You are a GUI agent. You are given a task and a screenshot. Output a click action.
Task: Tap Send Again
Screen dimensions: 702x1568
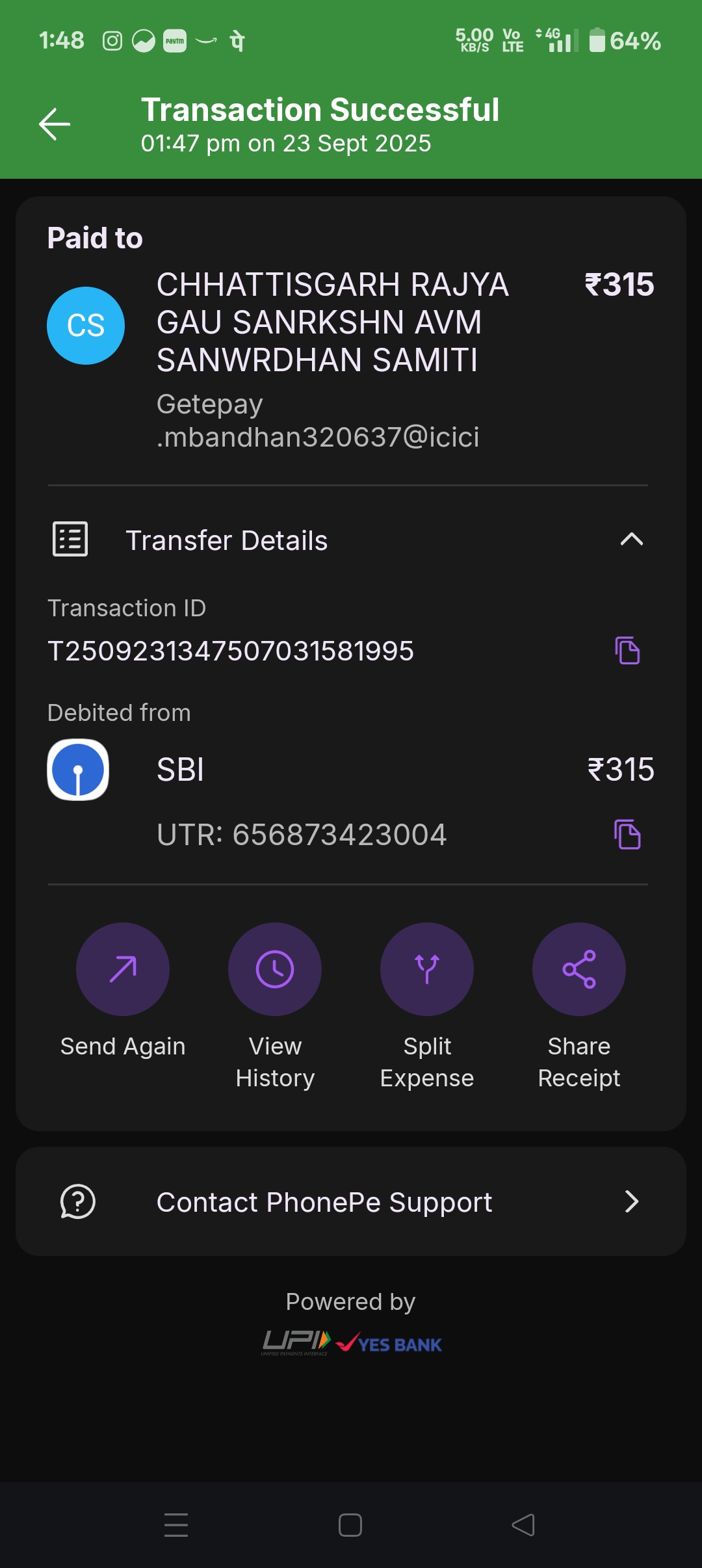coord(123,970)
